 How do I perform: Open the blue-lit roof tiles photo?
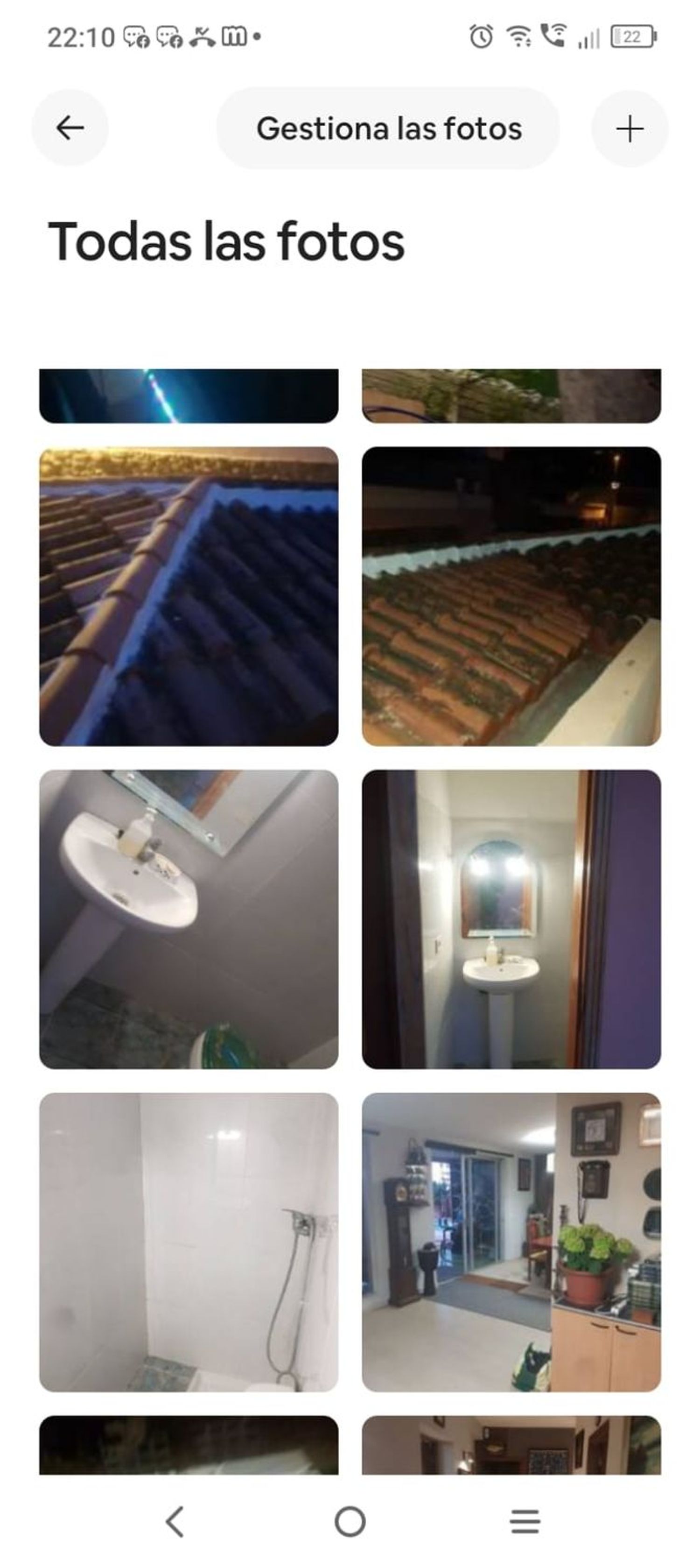pyautogui.click(x=189, y=596)
